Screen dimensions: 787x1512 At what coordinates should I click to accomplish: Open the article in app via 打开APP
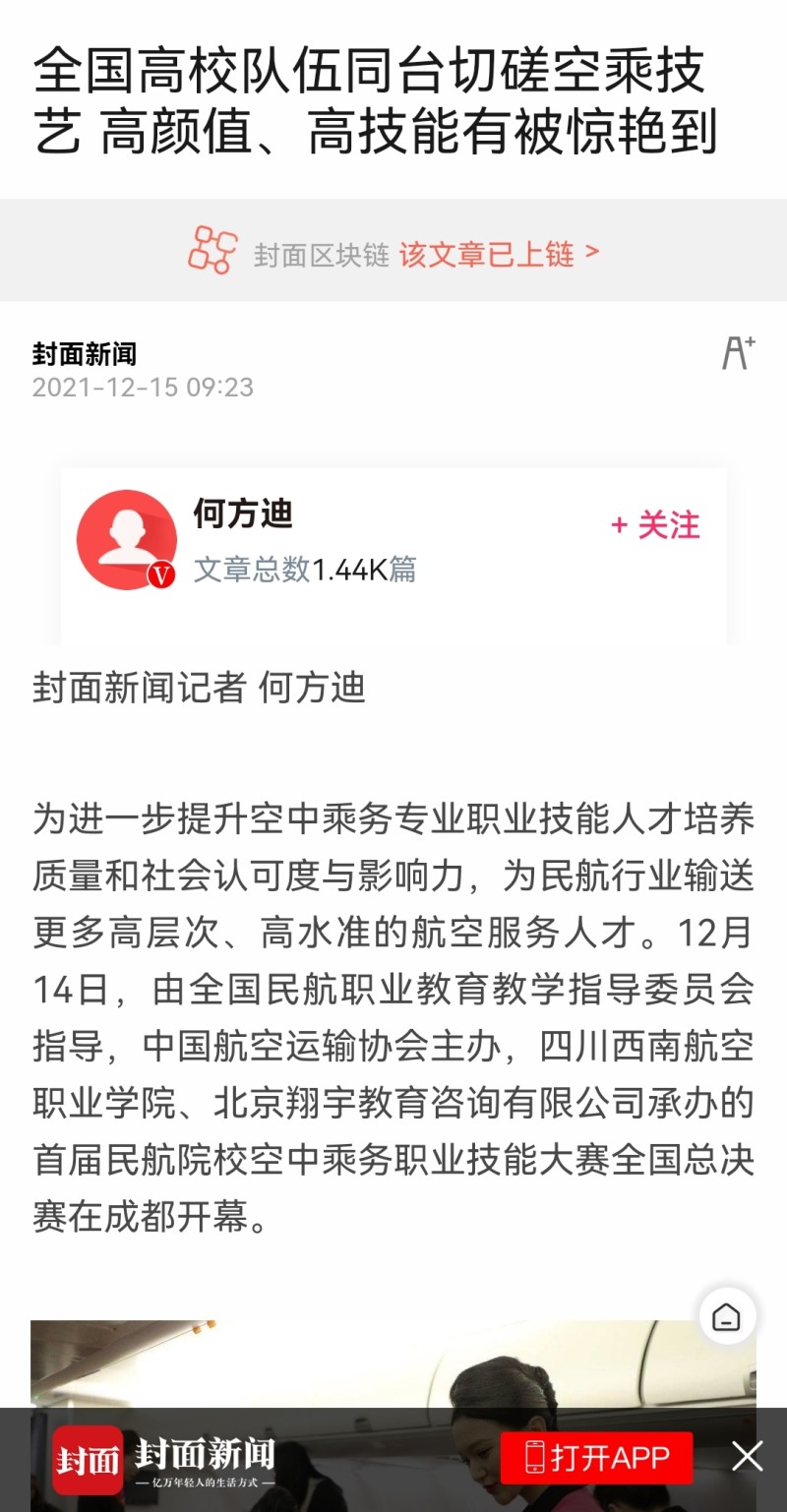[x=596, y=1457]
